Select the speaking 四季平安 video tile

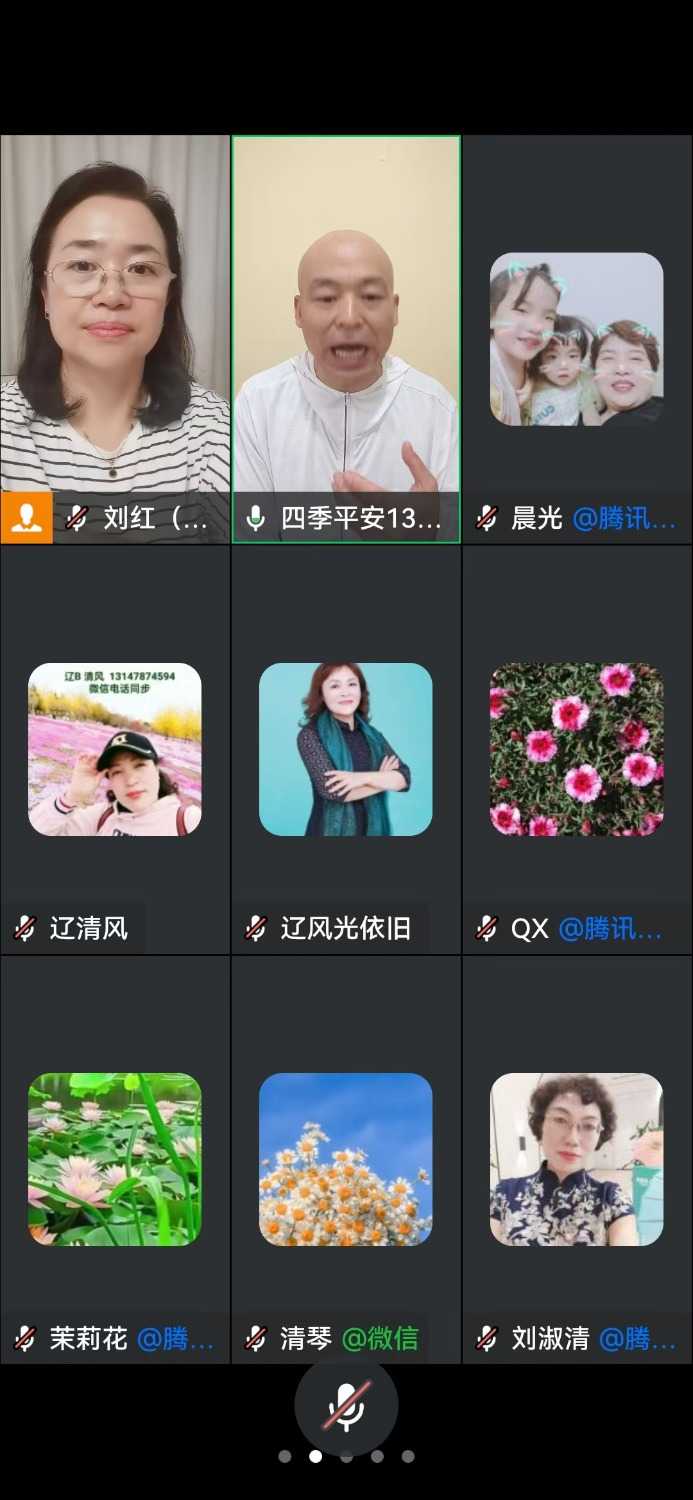pos(346,340)
